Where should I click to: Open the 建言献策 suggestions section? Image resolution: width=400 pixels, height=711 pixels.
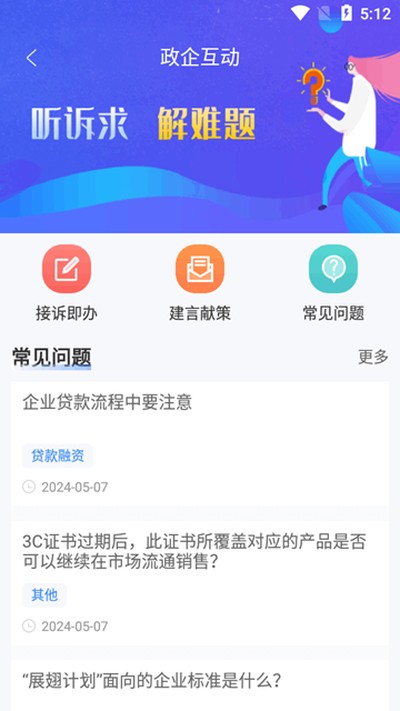click(200, 283)
